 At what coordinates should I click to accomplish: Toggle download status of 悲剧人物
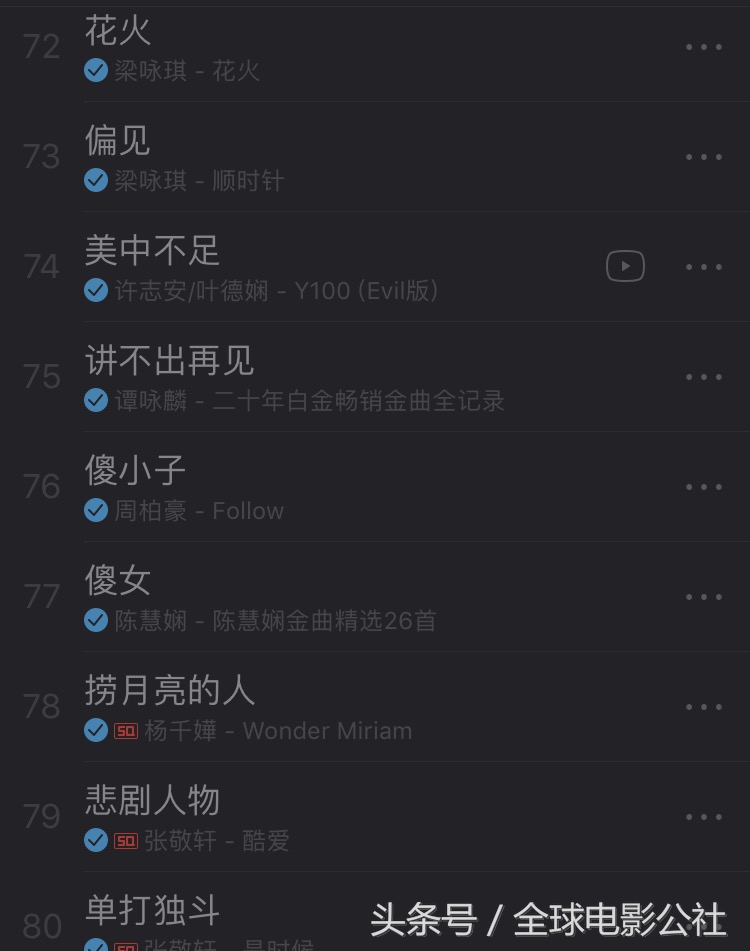point(96,841)
